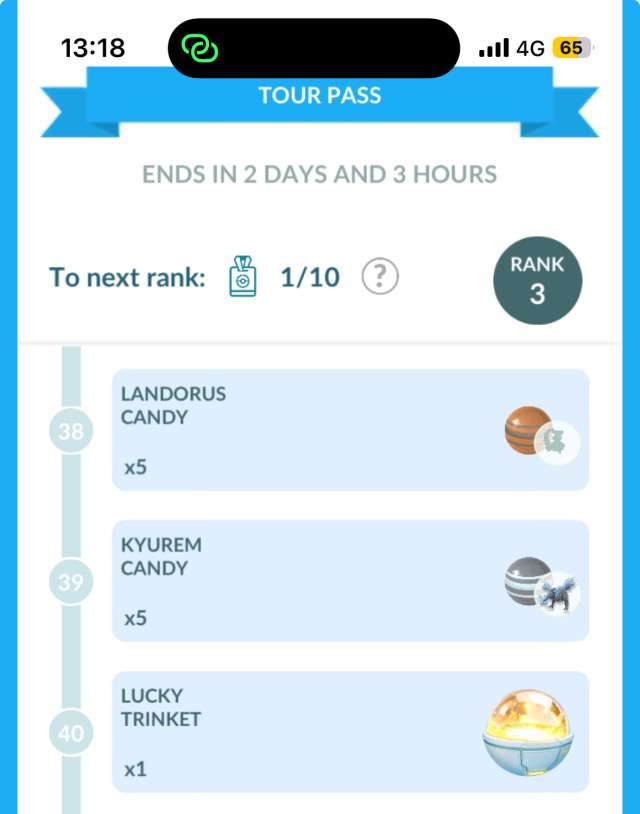Open the Lucky Trinket reward card

point(350,732)
